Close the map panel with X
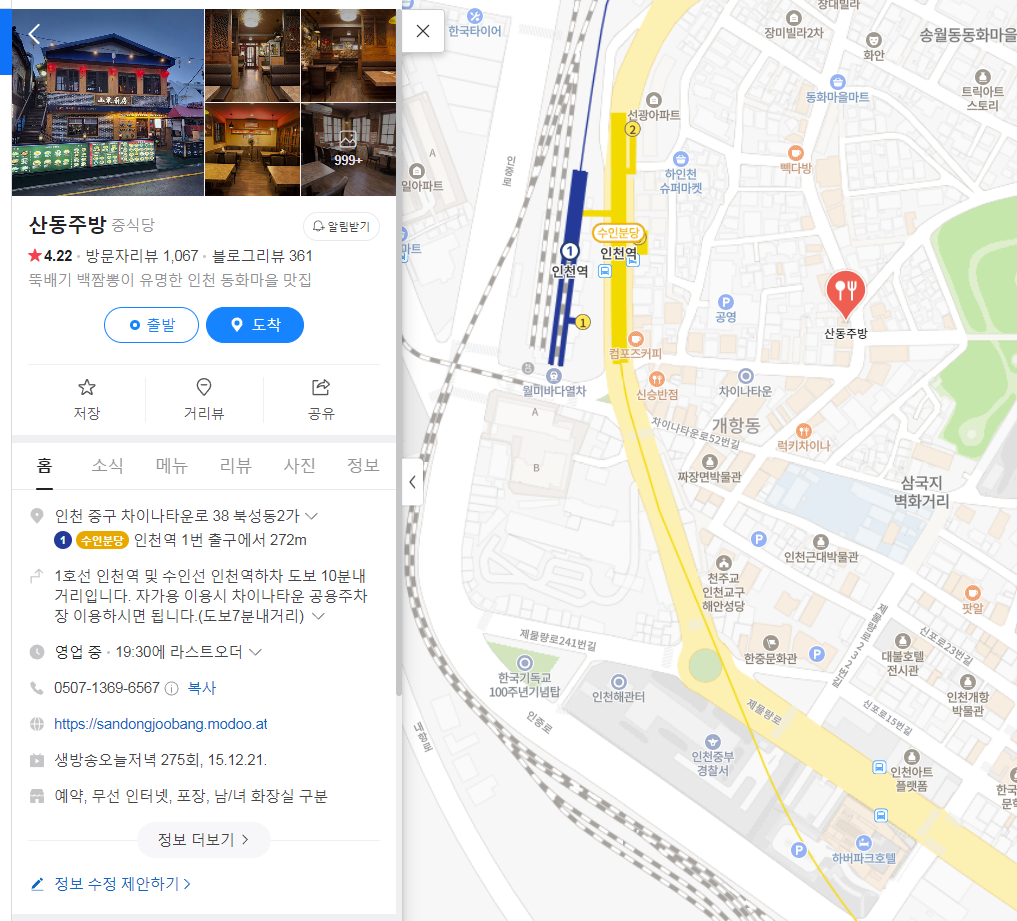The image size is (1017, 921). (422, 31)
